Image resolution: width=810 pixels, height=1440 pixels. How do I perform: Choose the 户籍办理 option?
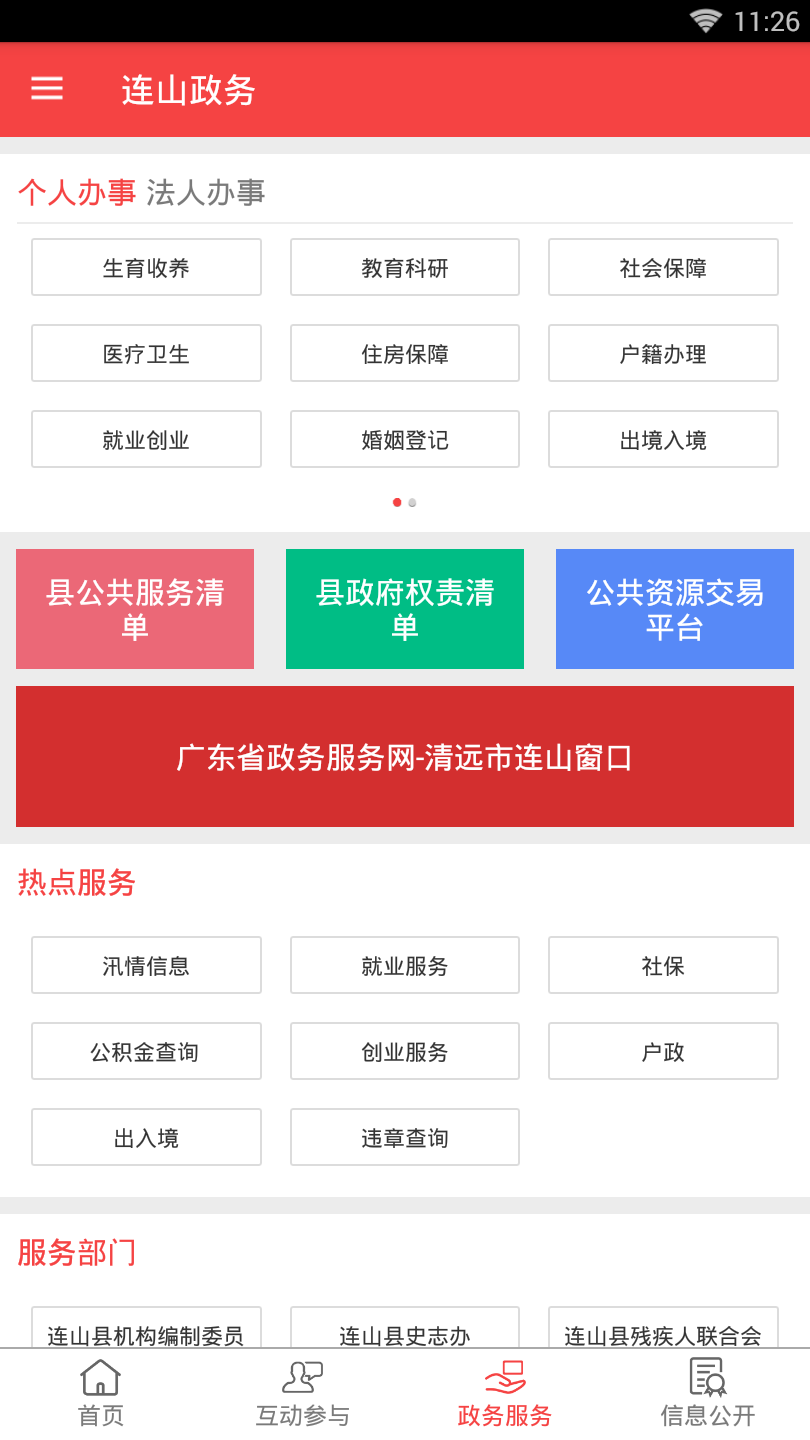pos(663,353)
